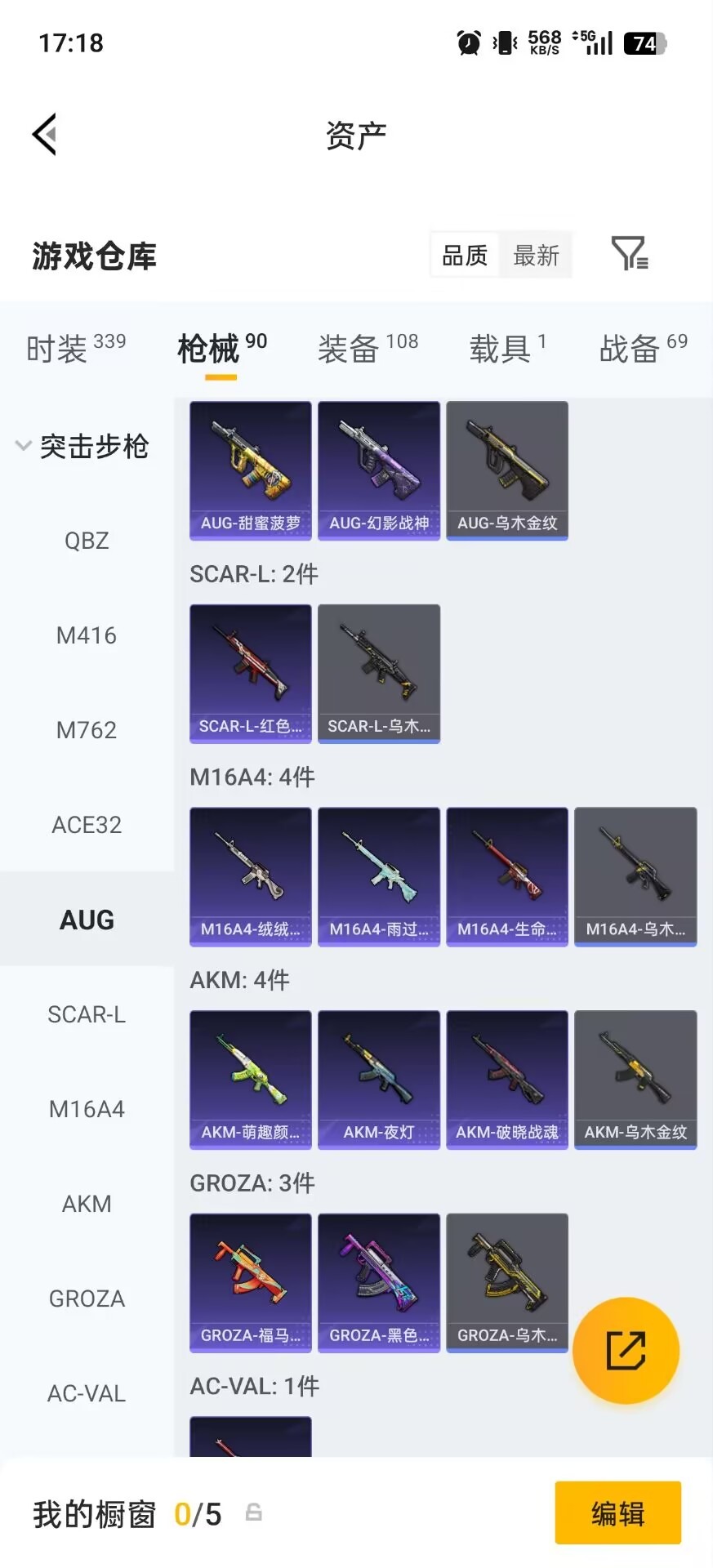Tap 我的橱窗 showcase label
713x1568 pixels.
point(92,1512)
